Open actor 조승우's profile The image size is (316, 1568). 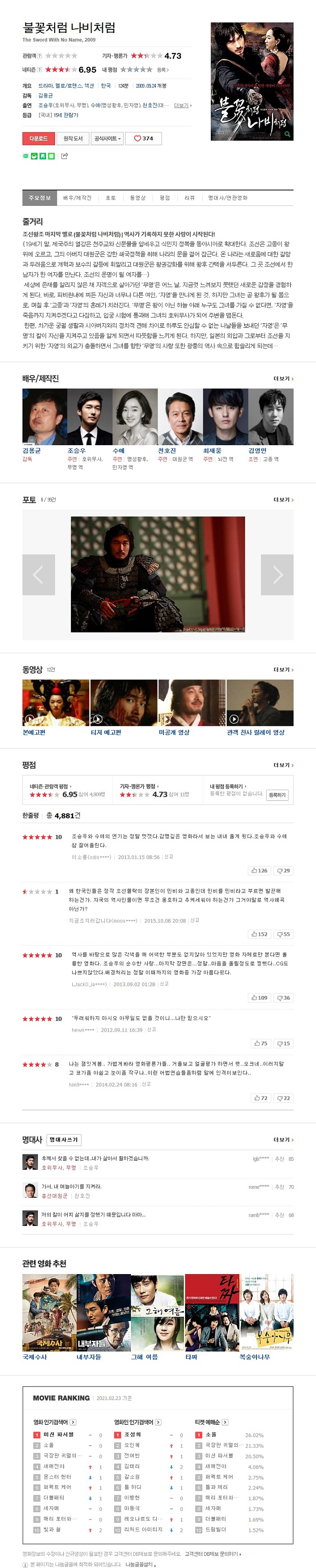click(x=76, y=451)
